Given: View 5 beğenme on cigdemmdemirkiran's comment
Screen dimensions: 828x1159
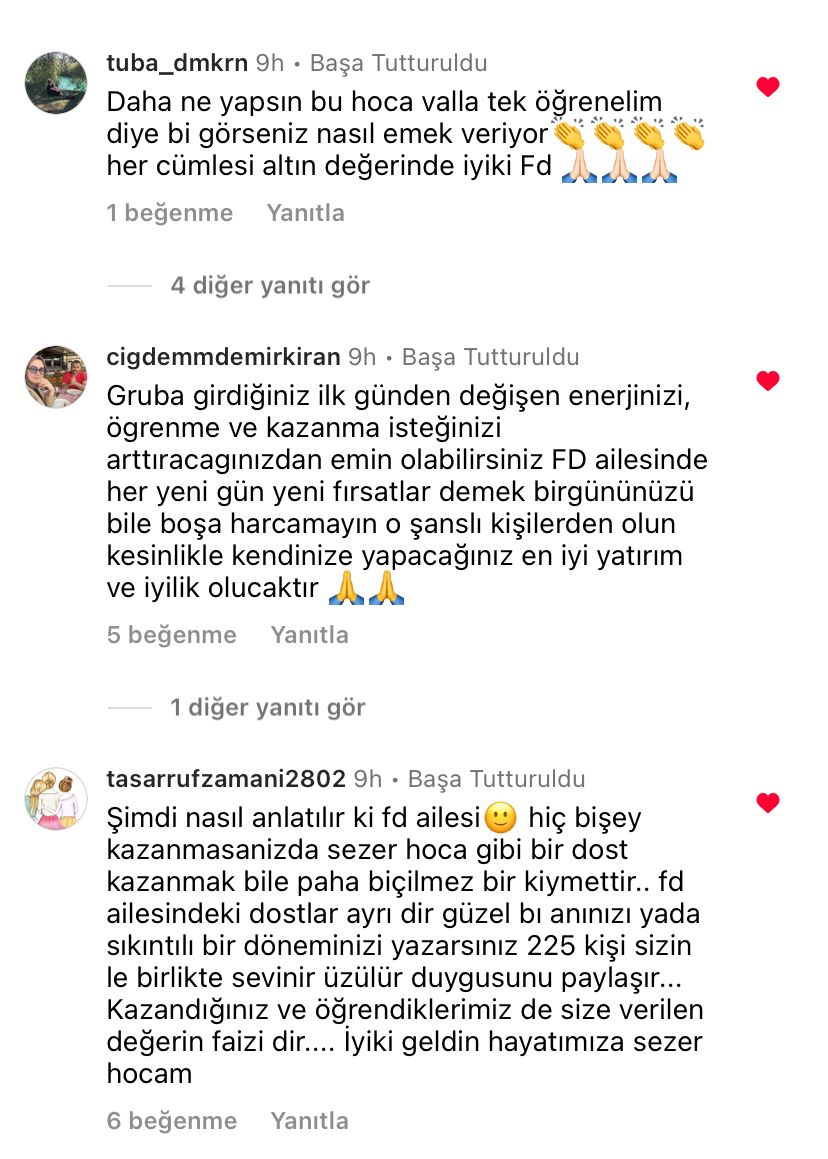Looking at the screenshot, I should tap(171, 635).
